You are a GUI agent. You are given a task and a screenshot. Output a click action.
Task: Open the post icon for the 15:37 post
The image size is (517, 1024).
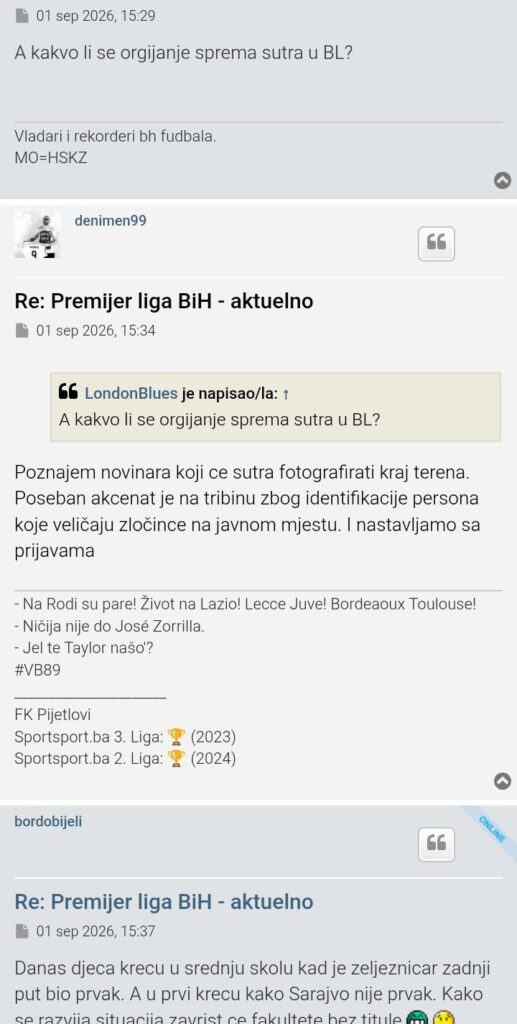coord(22,931)
